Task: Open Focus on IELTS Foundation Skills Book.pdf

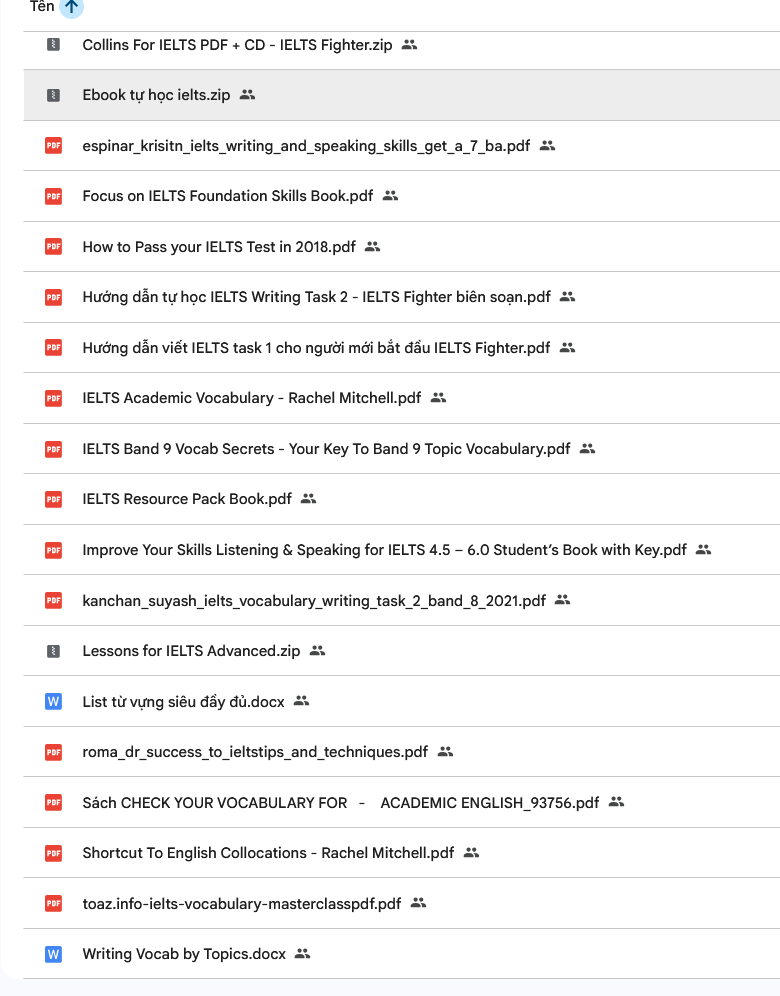Action: pyautogui.click(x=227, y=196)
